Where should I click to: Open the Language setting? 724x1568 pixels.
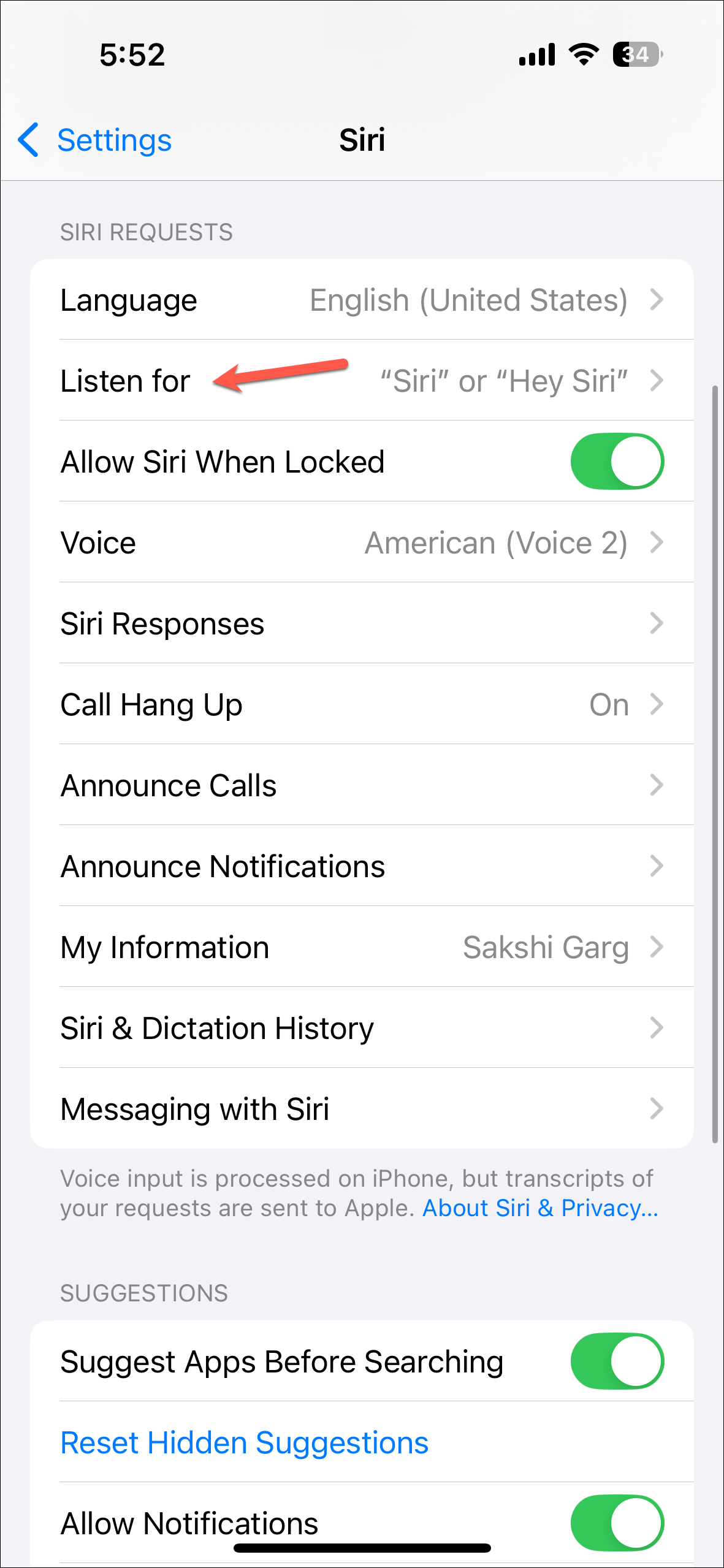coord(362,300)
